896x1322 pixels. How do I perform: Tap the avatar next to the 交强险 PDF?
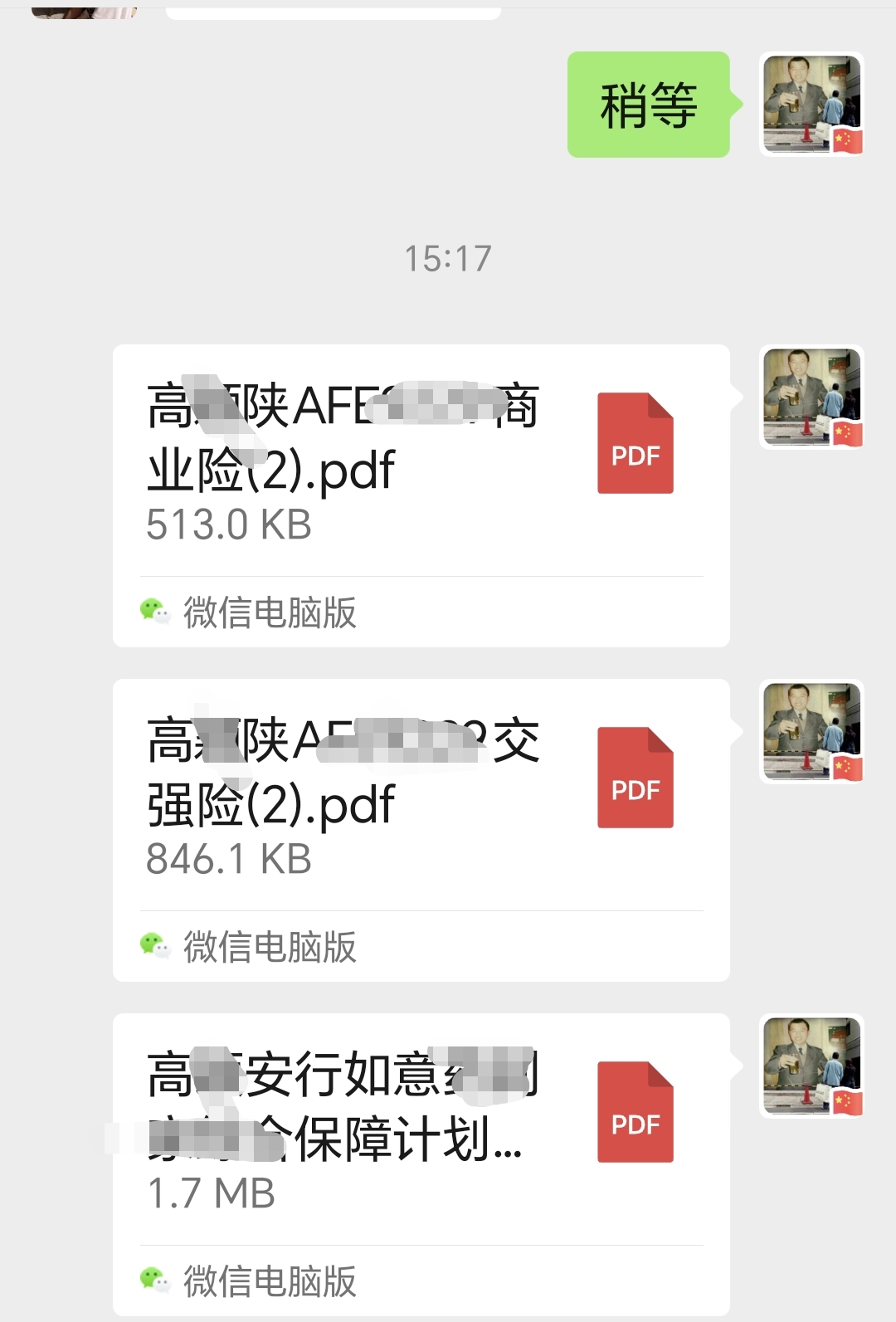(x=811, y=732)
